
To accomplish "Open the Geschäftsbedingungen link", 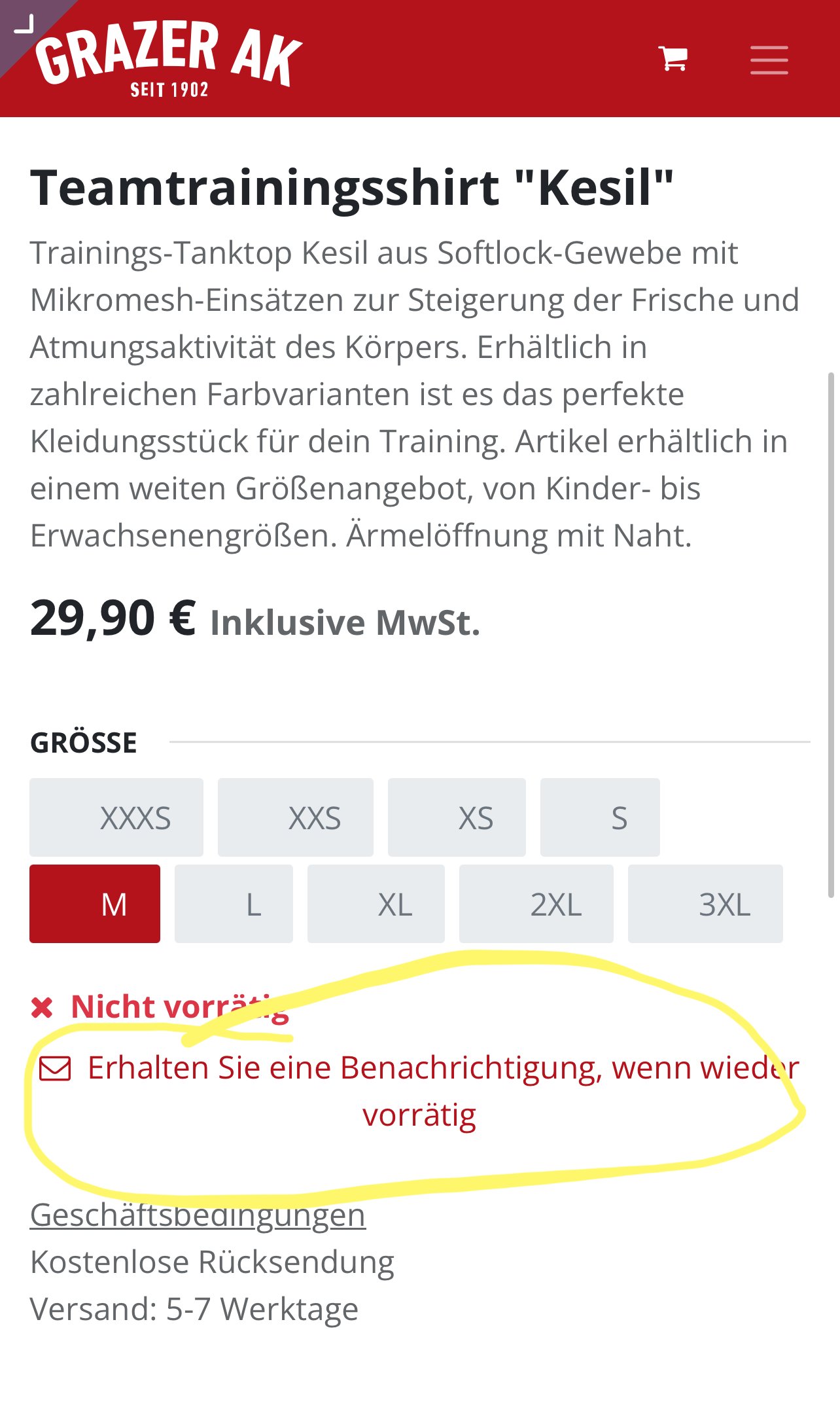I will [198, 1215].
